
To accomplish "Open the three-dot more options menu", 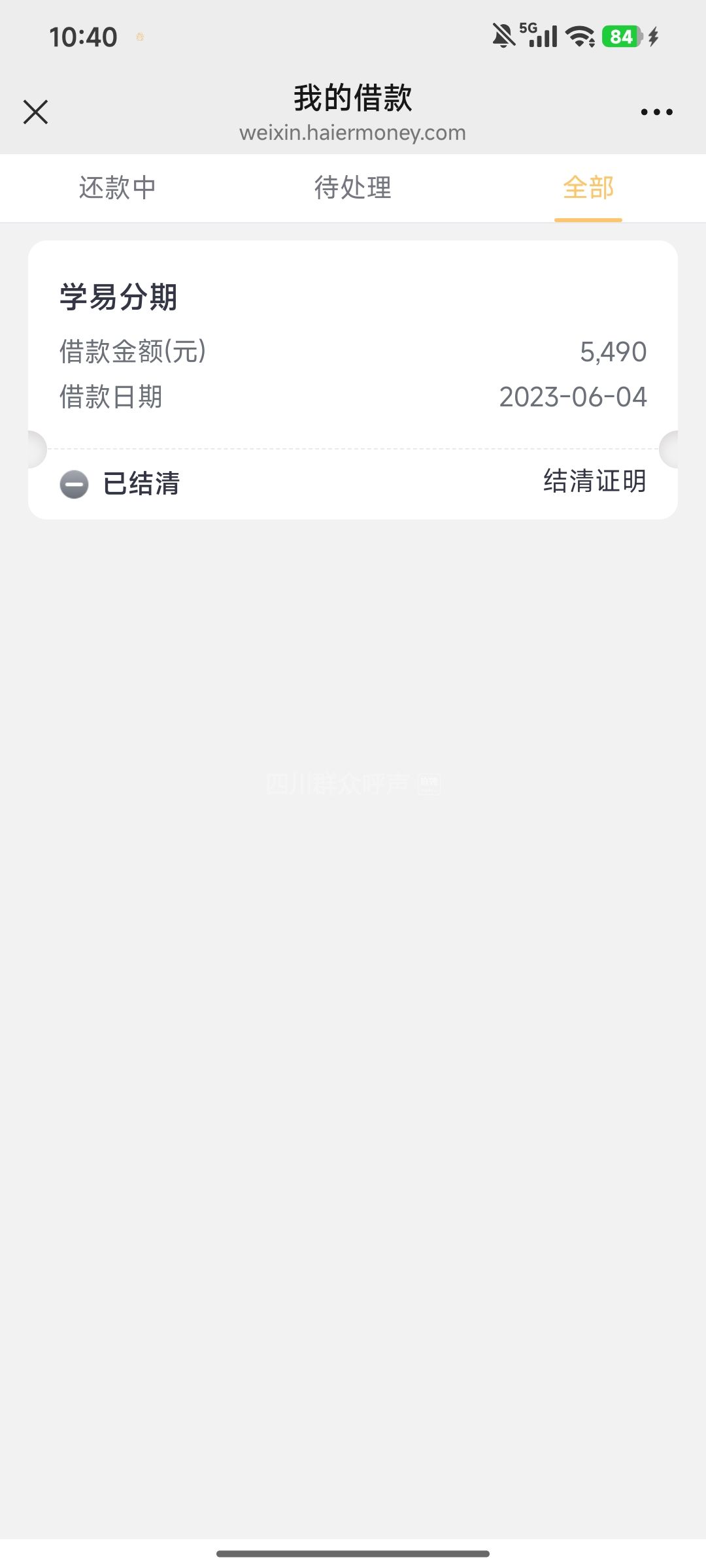I will point(656,112).
